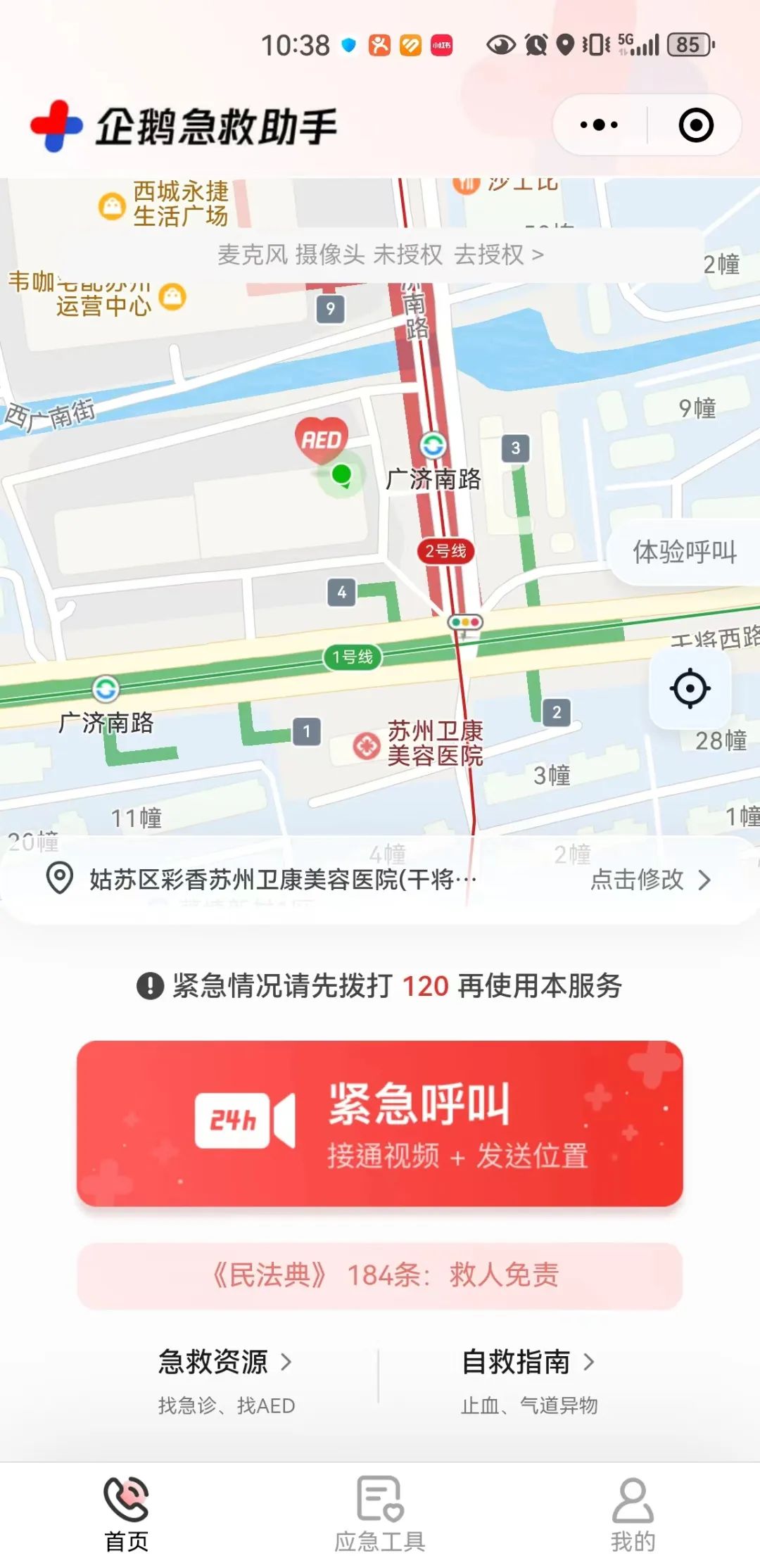Image resolution: width=760 pixels, height=1568 pixels.
Task: Go to the 我的 tab
Action: (633, 1513)
